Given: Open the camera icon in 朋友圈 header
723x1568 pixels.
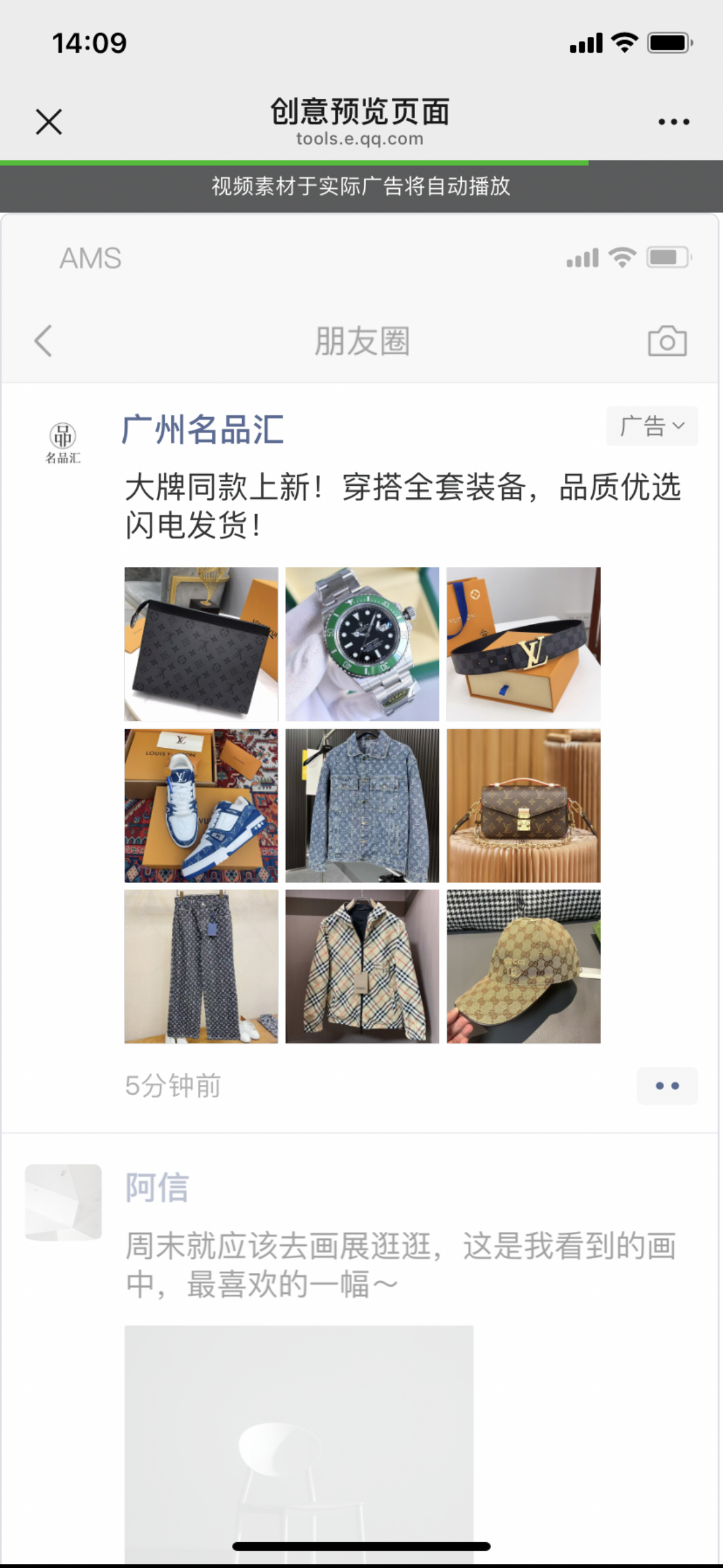Looking at the screenshot, I should click(x=667, y=340).
